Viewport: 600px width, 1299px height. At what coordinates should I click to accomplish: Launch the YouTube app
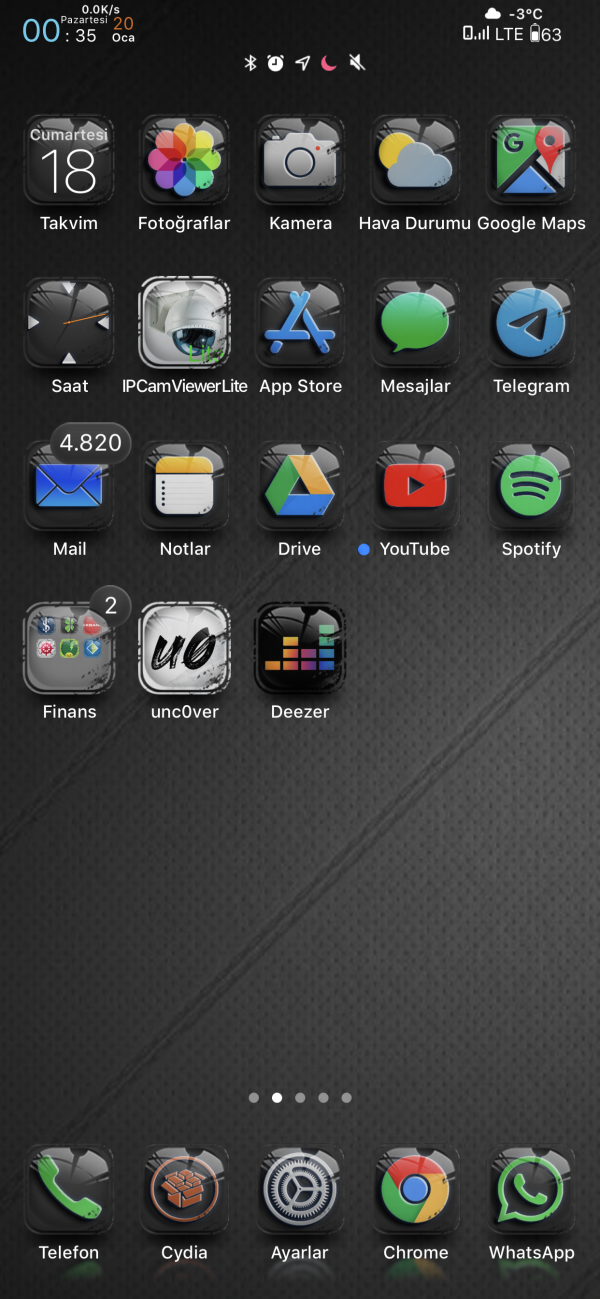click(x=415, y=486)
